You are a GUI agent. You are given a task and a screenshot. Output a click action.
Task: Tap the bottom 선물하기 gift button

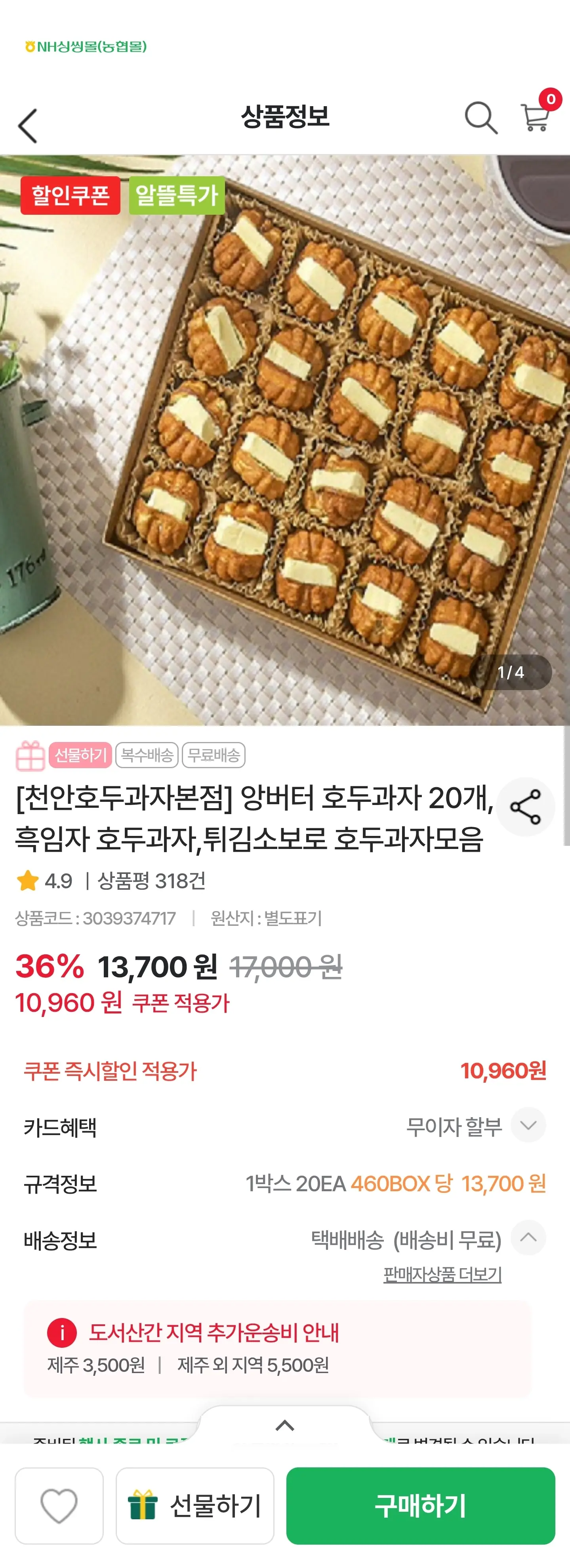pyautogui.click(x=194, y=1505)
